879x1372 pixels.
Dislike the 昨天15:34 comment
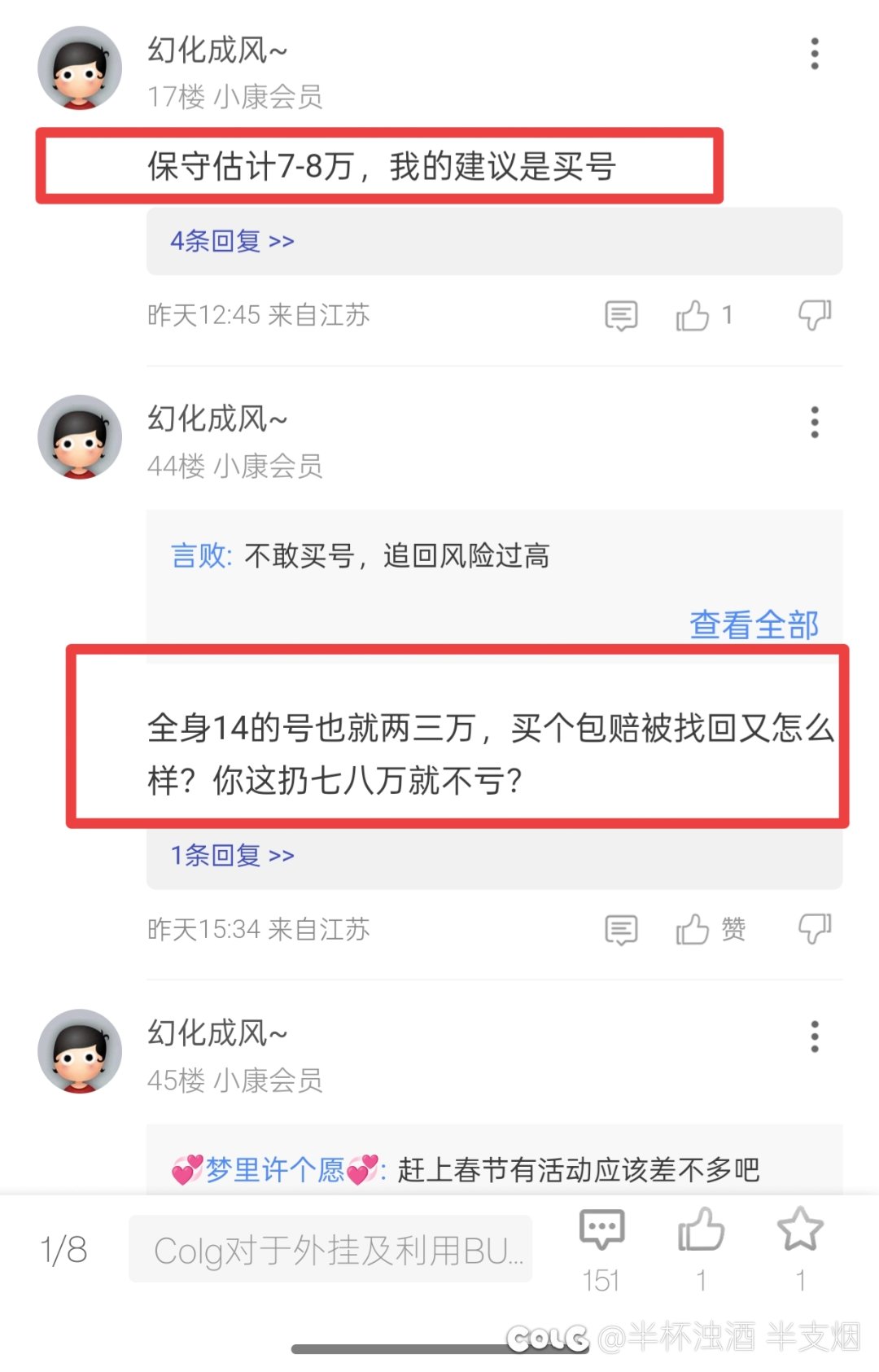(x=814, y=929)
